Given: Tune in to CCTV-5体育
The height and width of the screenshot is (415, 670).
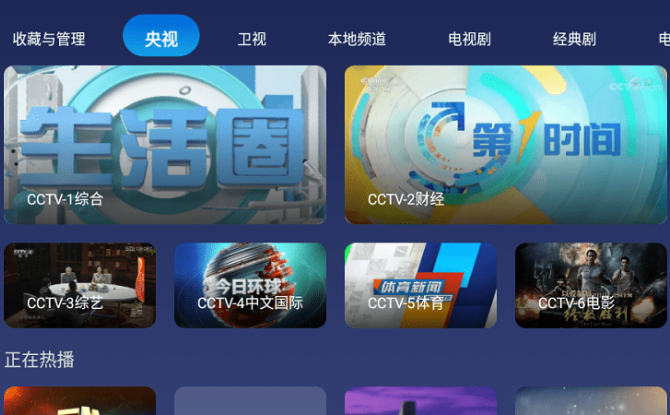Looking at the screenshot, I should pos(421,285).
